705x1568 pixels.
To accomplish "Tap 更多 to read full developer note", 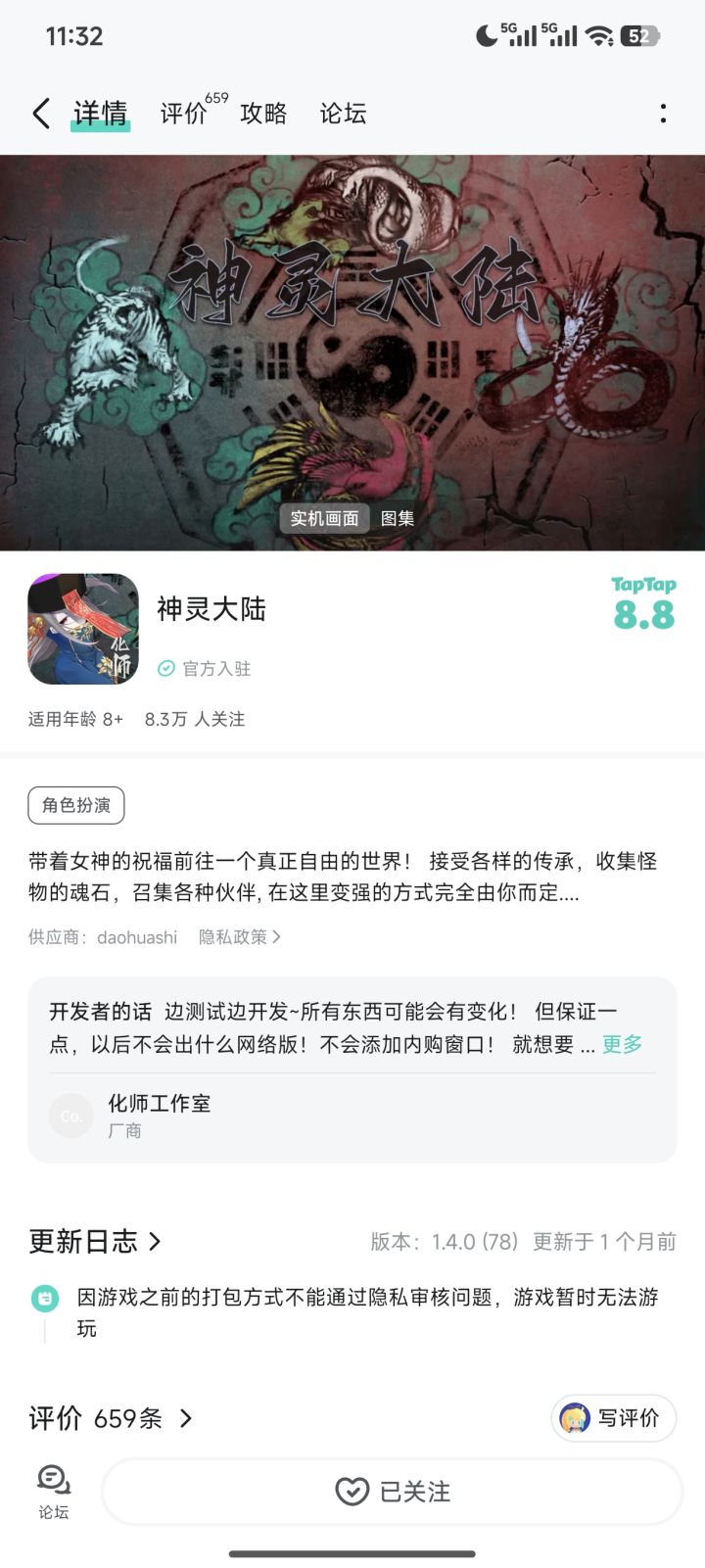I will tap(621, 1045).
